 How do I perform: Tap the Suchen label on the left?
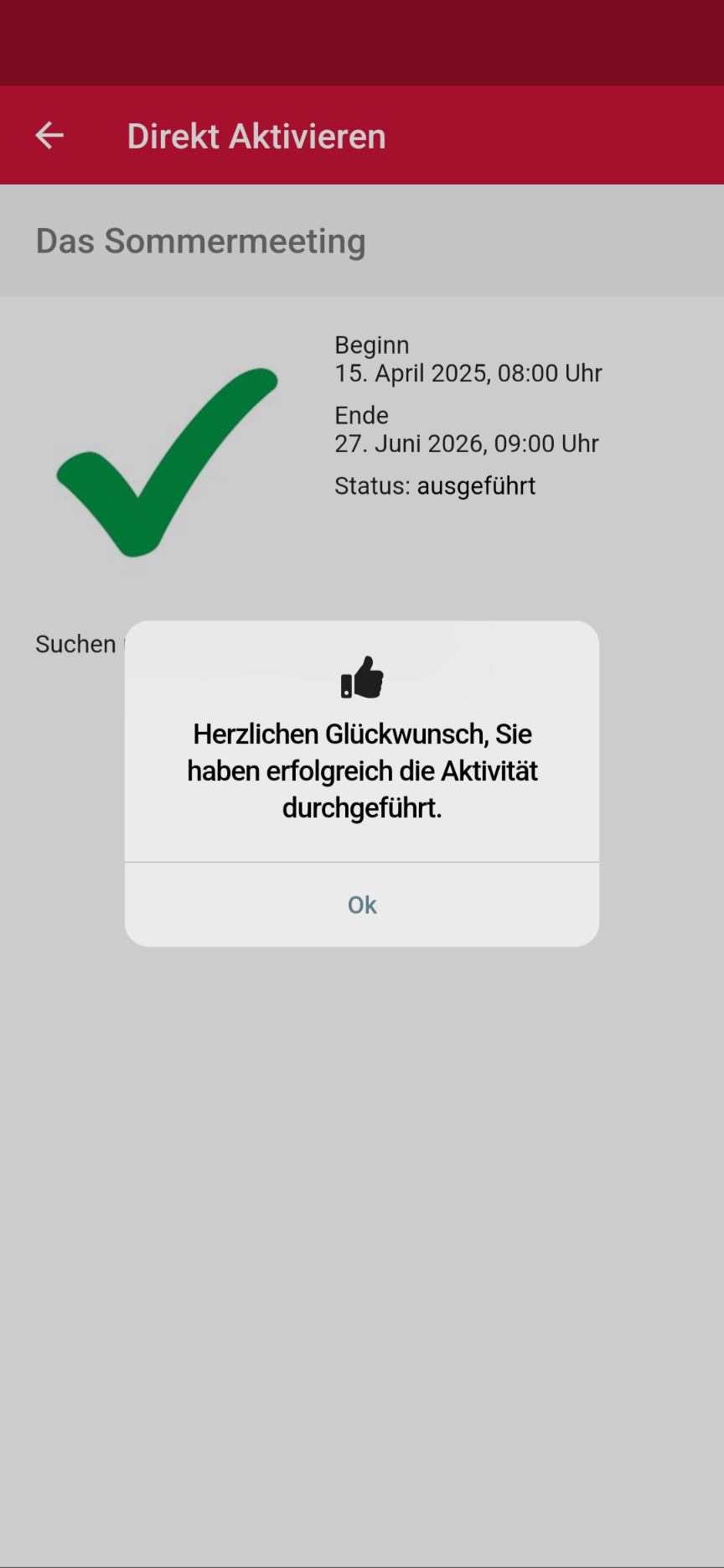75,644
